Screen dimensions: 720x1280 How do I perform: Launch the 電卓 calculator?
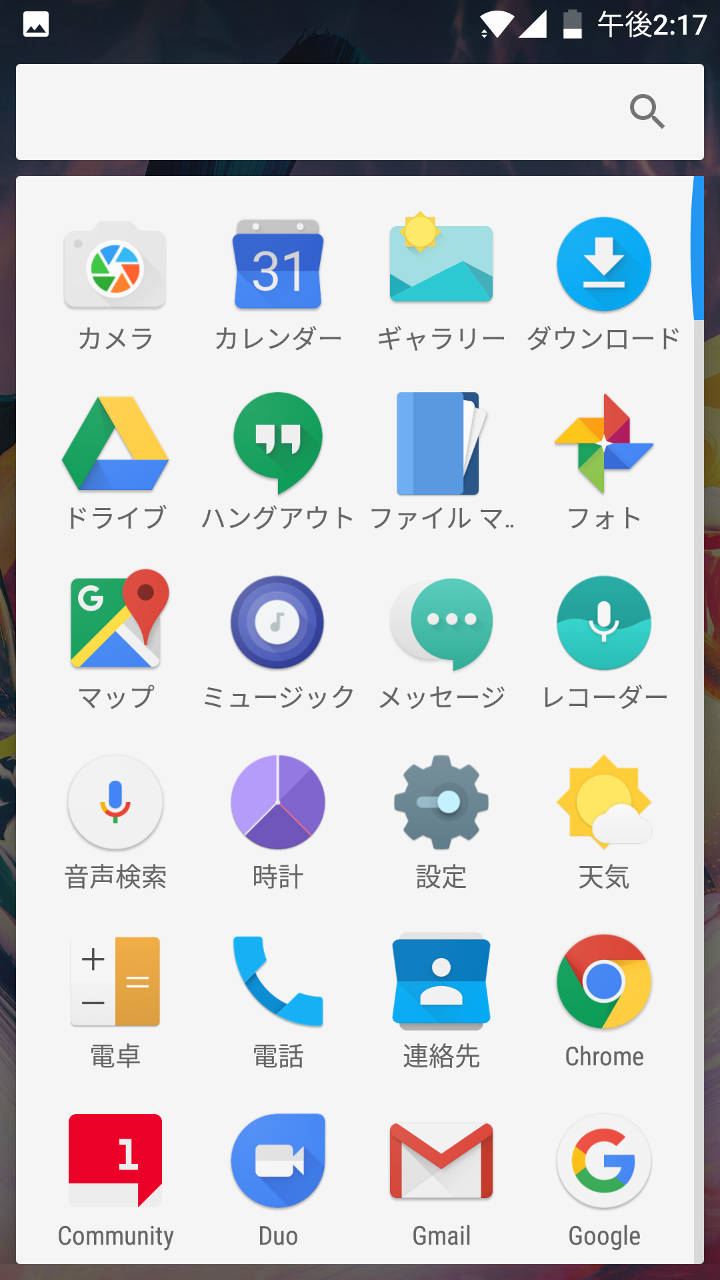click(115, 982)
